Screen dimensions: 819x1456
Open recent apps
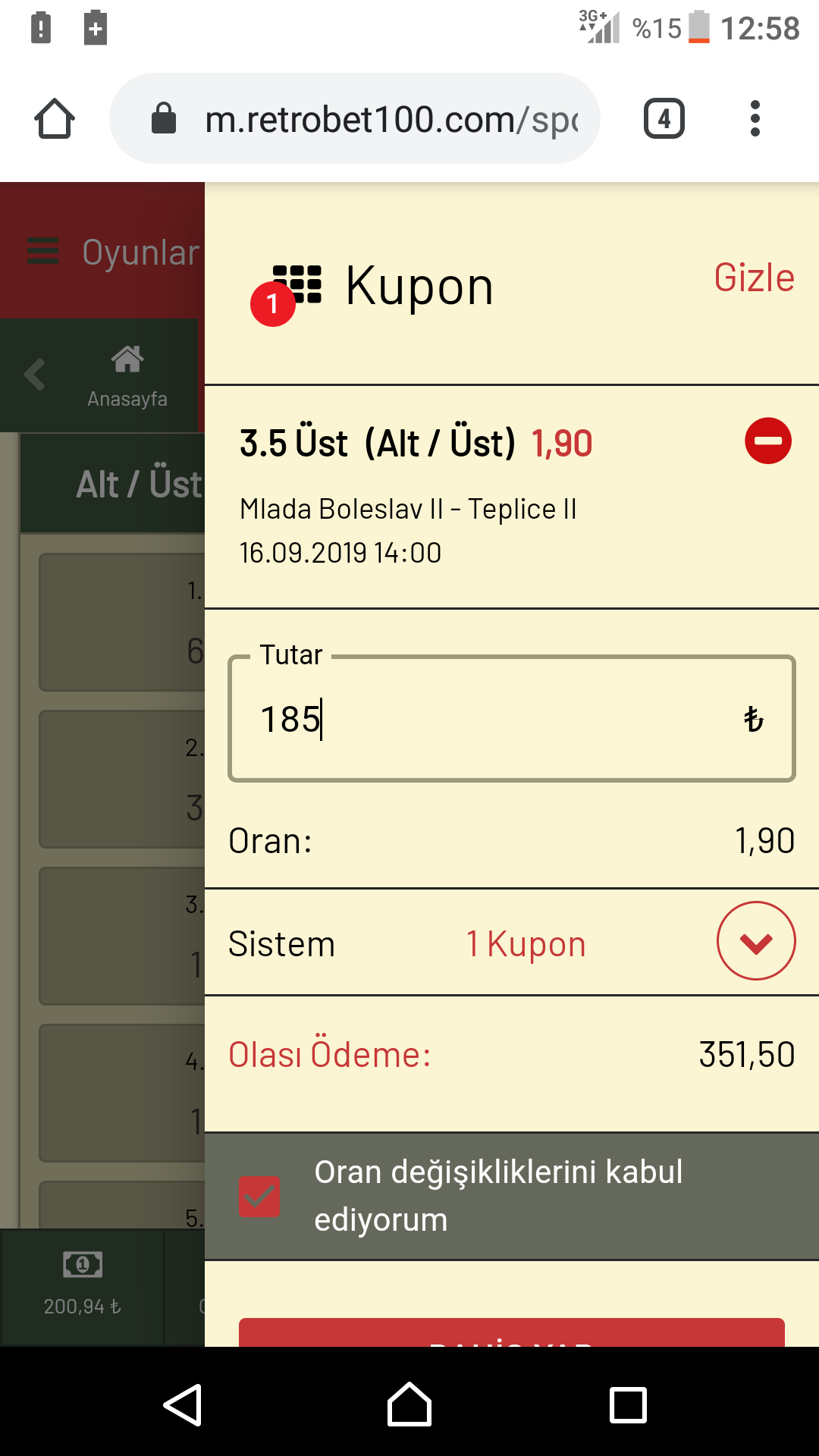pos(629,1405)
